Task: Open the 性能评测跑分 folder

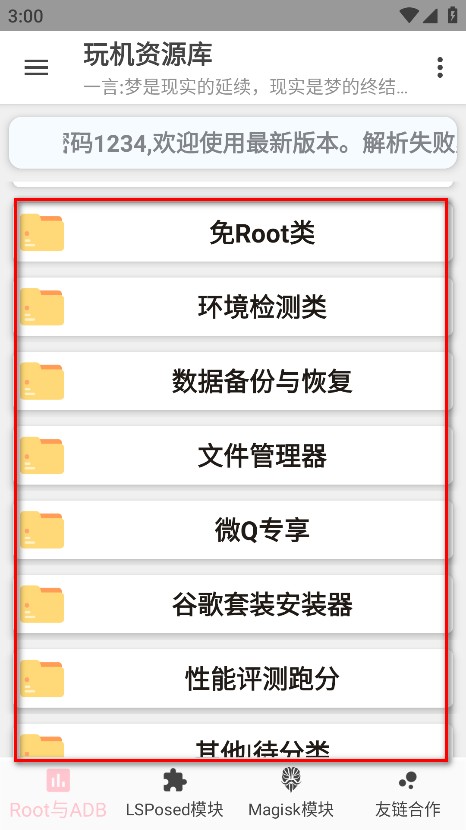Action: pos(233,678)
